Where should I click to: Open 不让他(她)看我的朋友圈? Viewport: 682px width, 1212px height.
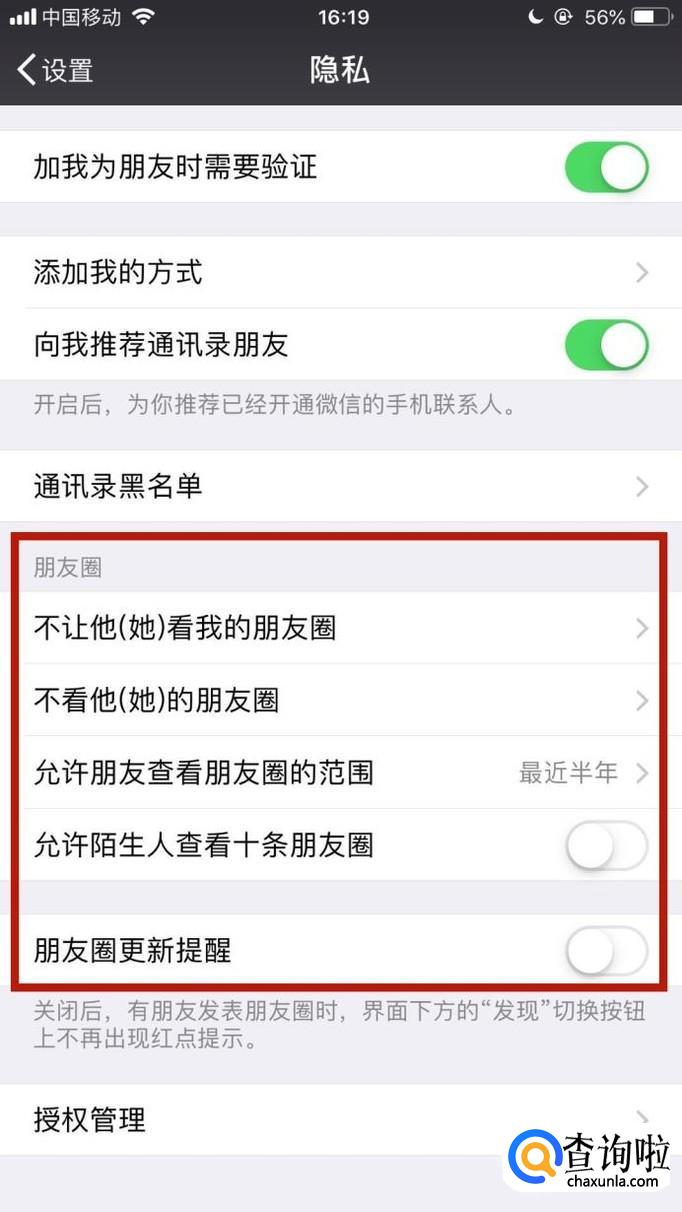340,628
